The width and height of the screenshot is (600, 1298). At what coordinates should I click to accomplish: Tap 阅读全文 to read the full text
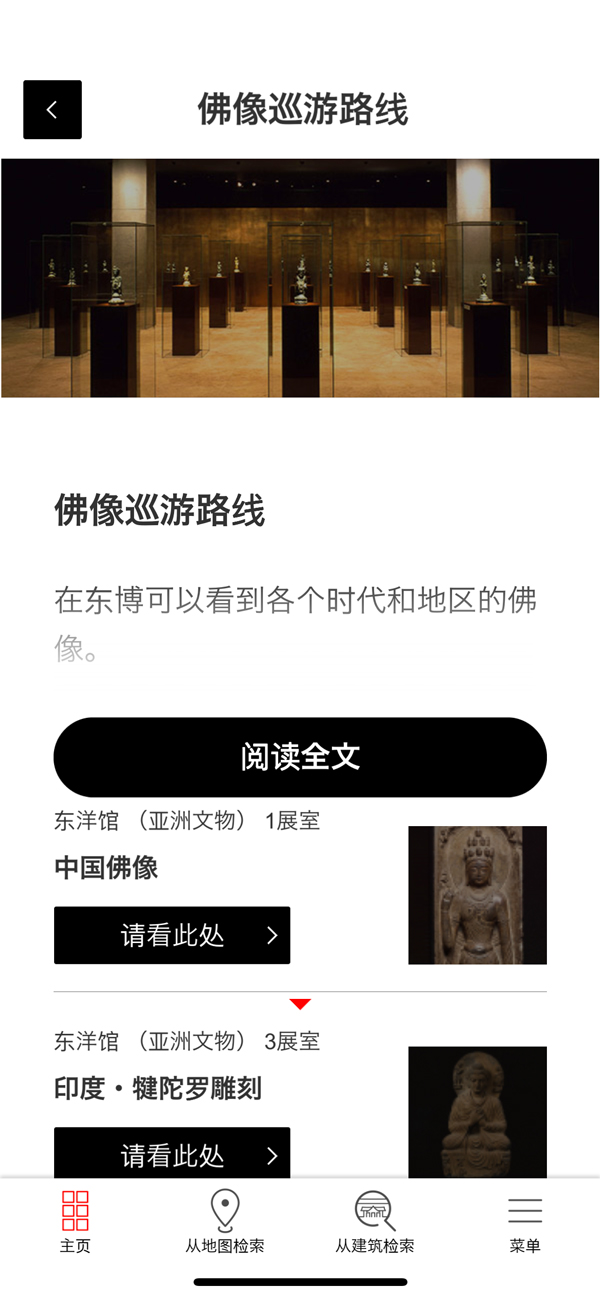(x=300, y=757)
